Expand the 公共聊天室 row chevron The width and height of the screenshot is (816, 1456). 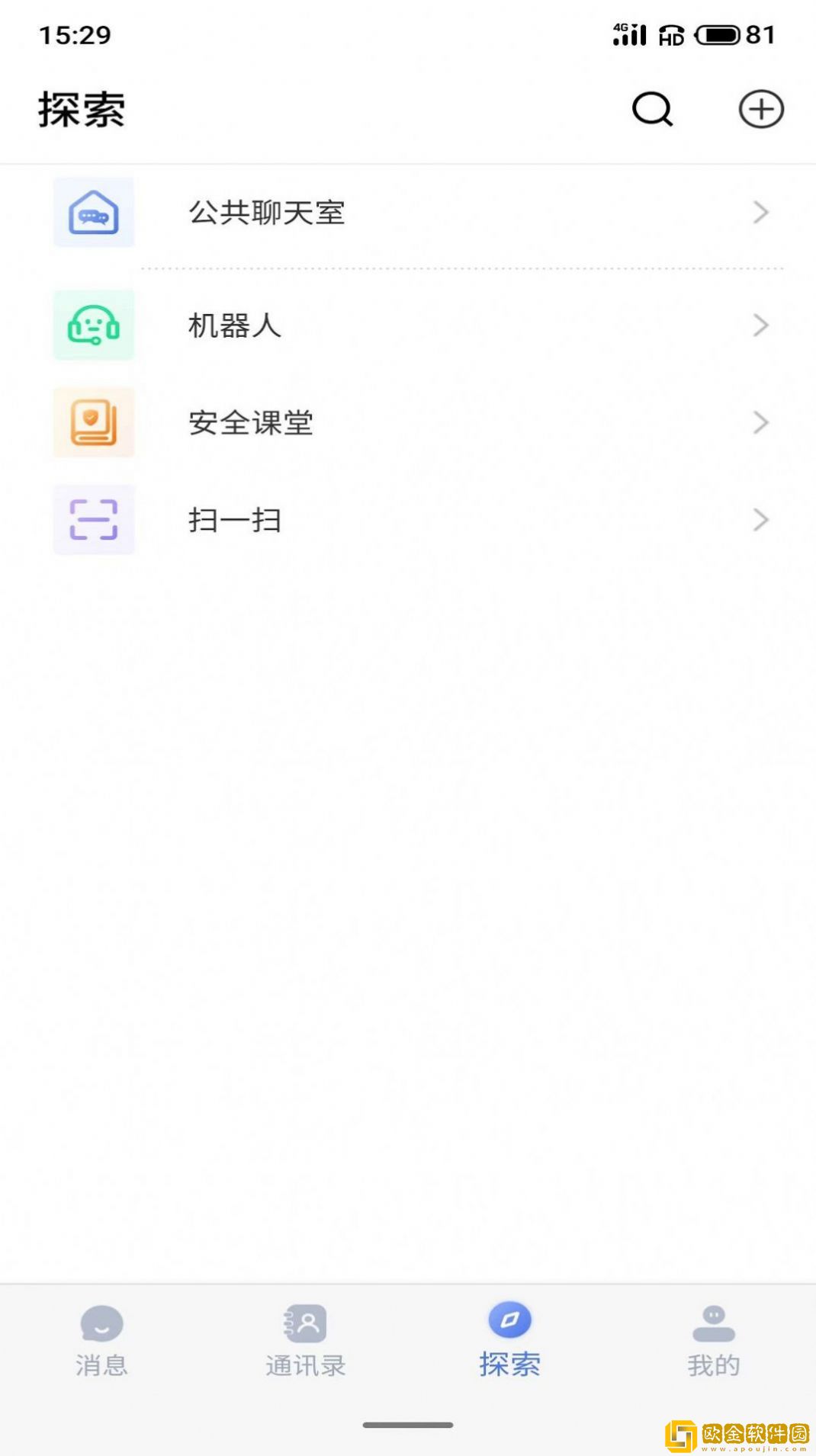[x=760, y=213]
